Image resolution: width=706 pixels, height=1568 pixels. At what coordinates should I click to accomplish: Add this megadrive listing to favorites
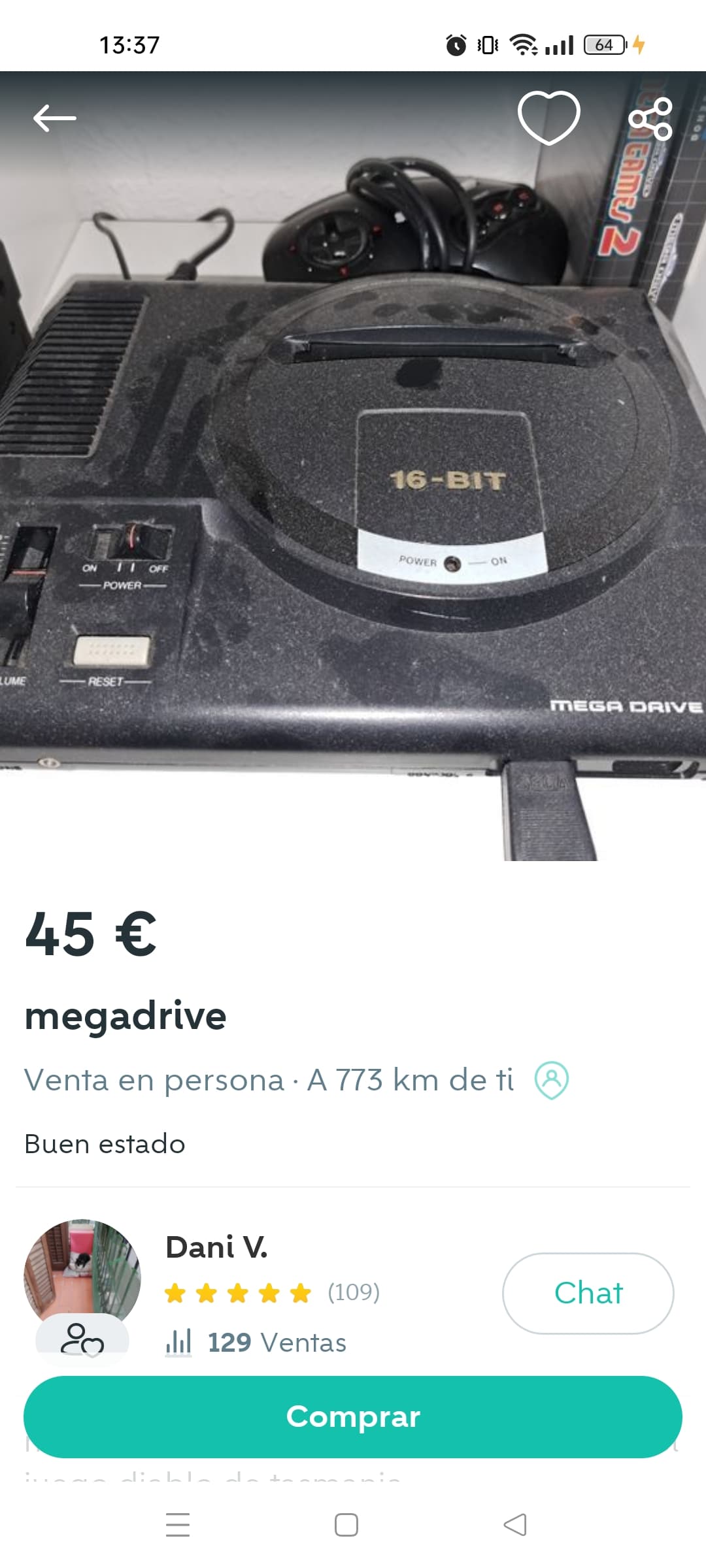point(548,118)
